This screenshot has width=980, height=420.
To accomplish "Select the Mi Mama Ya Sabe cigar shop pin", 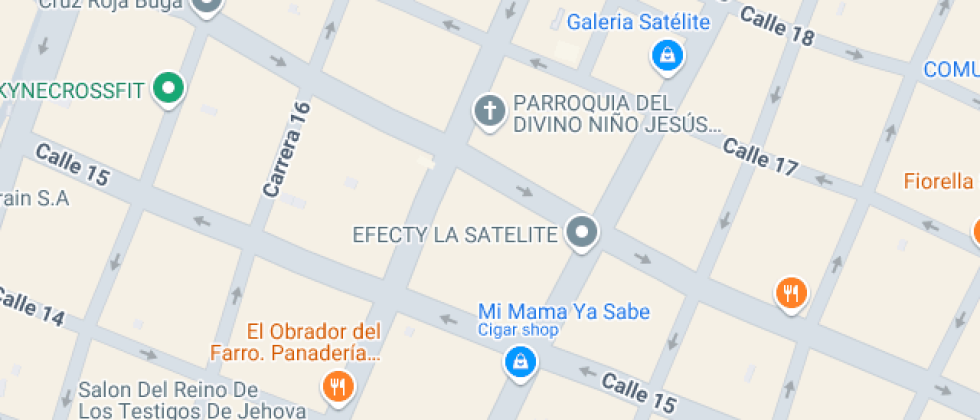I will [x=520, y=362].
